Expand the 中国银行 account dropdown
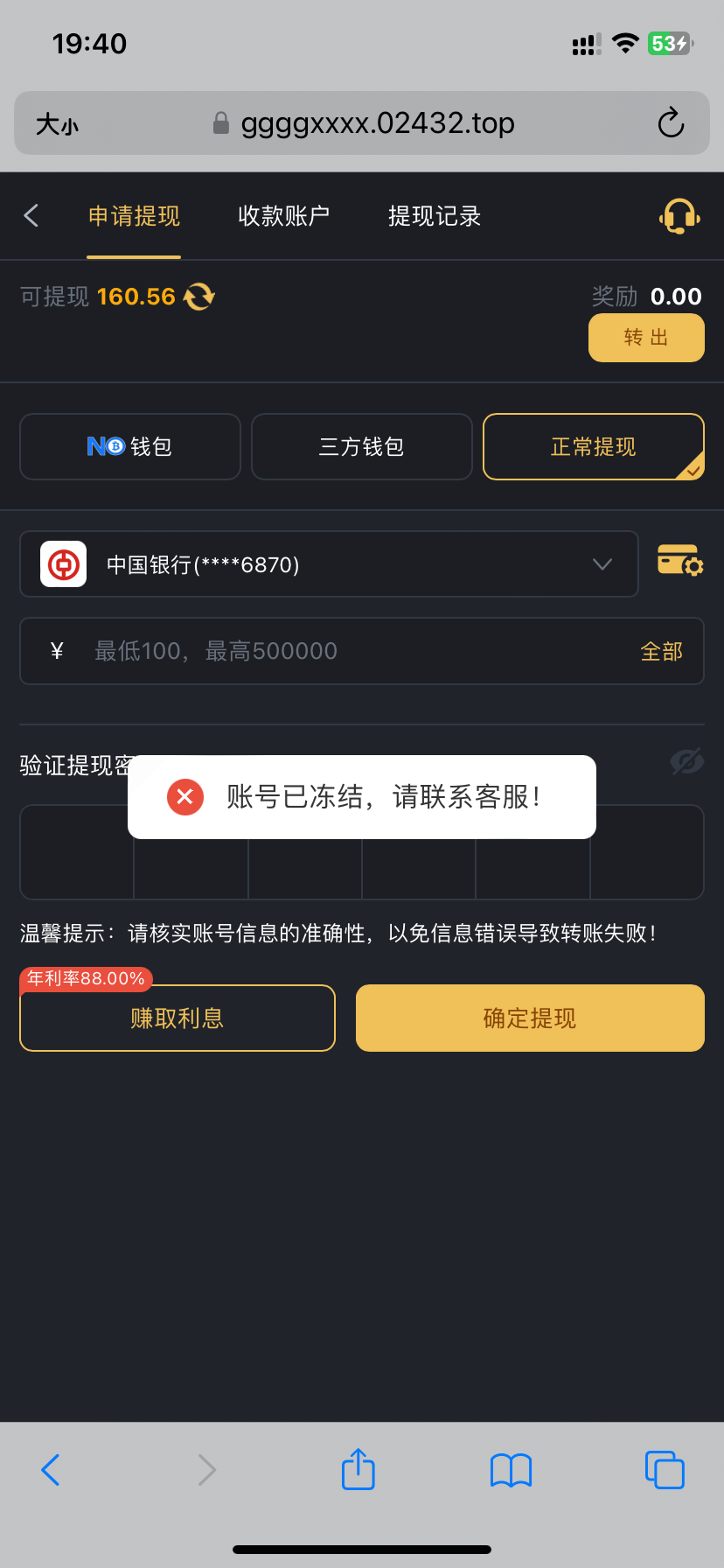 click(329, 564)
